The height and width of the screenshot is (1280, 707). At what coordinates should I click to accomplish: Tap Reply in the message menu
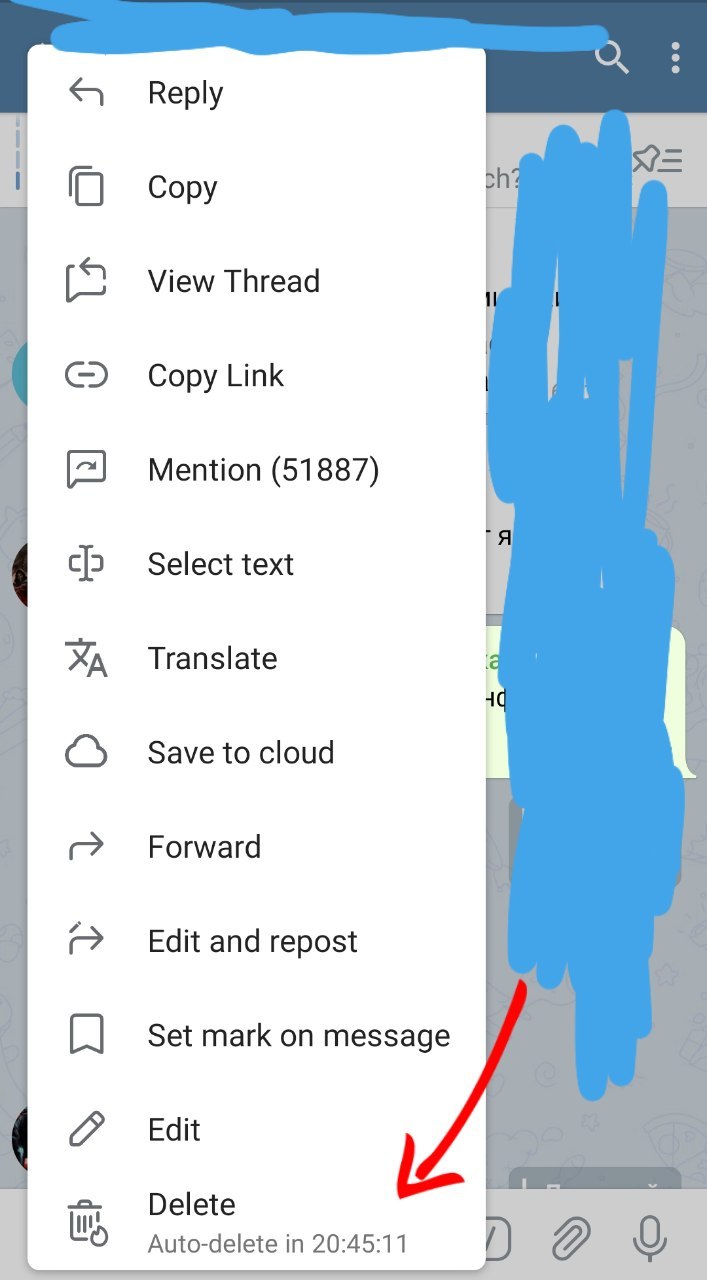[257, 93]
